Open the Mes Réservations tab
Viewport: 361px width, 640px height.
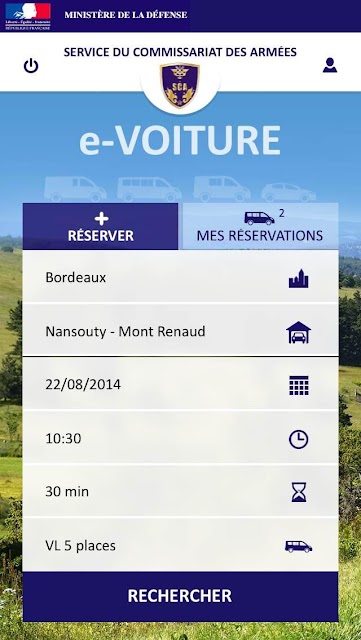coord(260,227)
